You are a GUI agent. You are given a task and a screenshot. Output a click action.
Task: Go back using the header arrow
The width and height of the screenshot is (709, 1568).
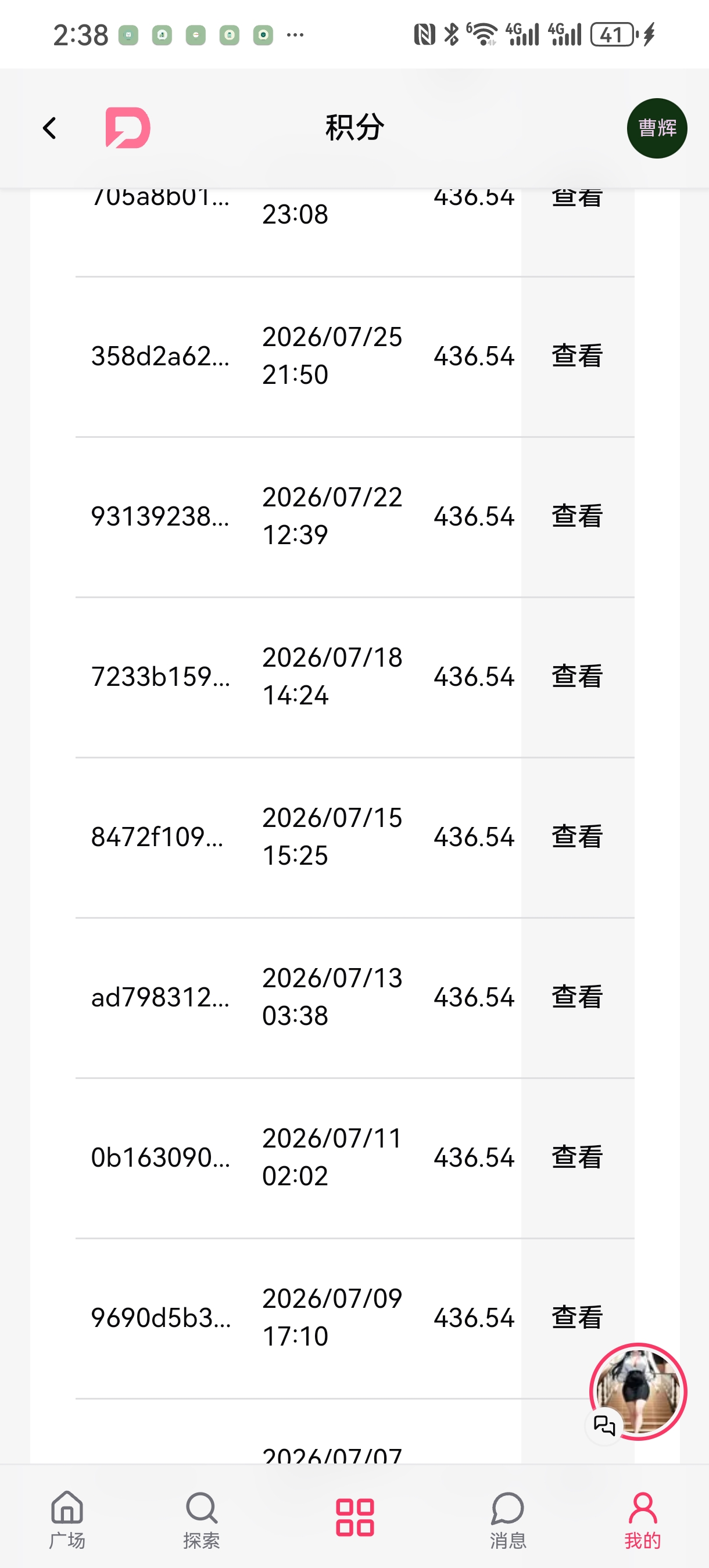(x=49, y=128)
